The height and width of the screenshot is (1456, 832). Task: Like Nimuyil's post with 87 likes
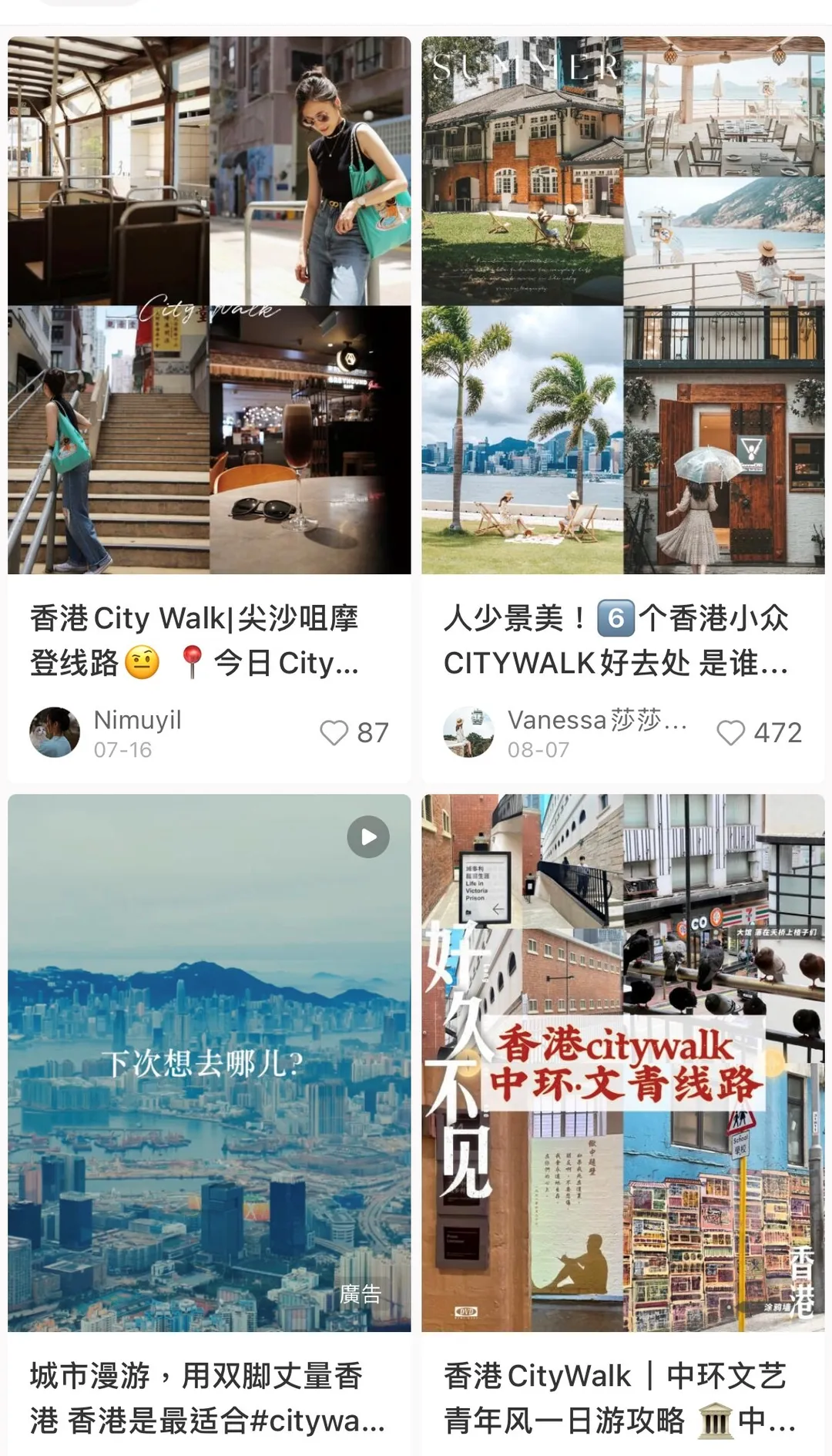(334, 732)
